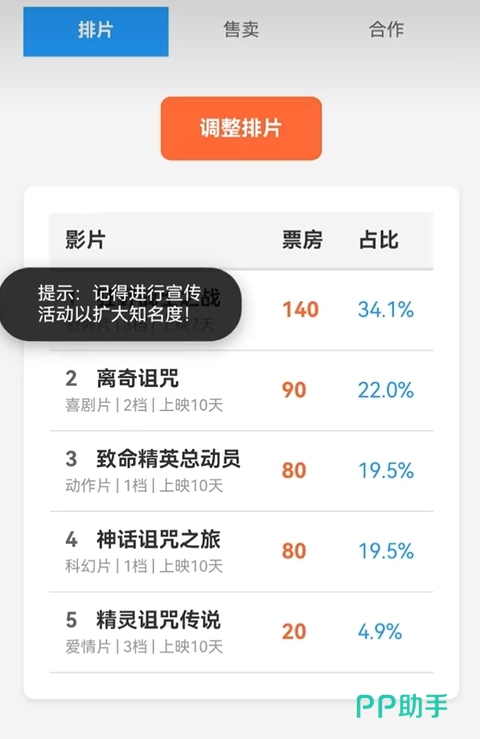The width and height of the screenshot is (480, 739).
Task: Open the row for 神话诅咒之旅
Action: pyautogui.click(x=241, y=552)
